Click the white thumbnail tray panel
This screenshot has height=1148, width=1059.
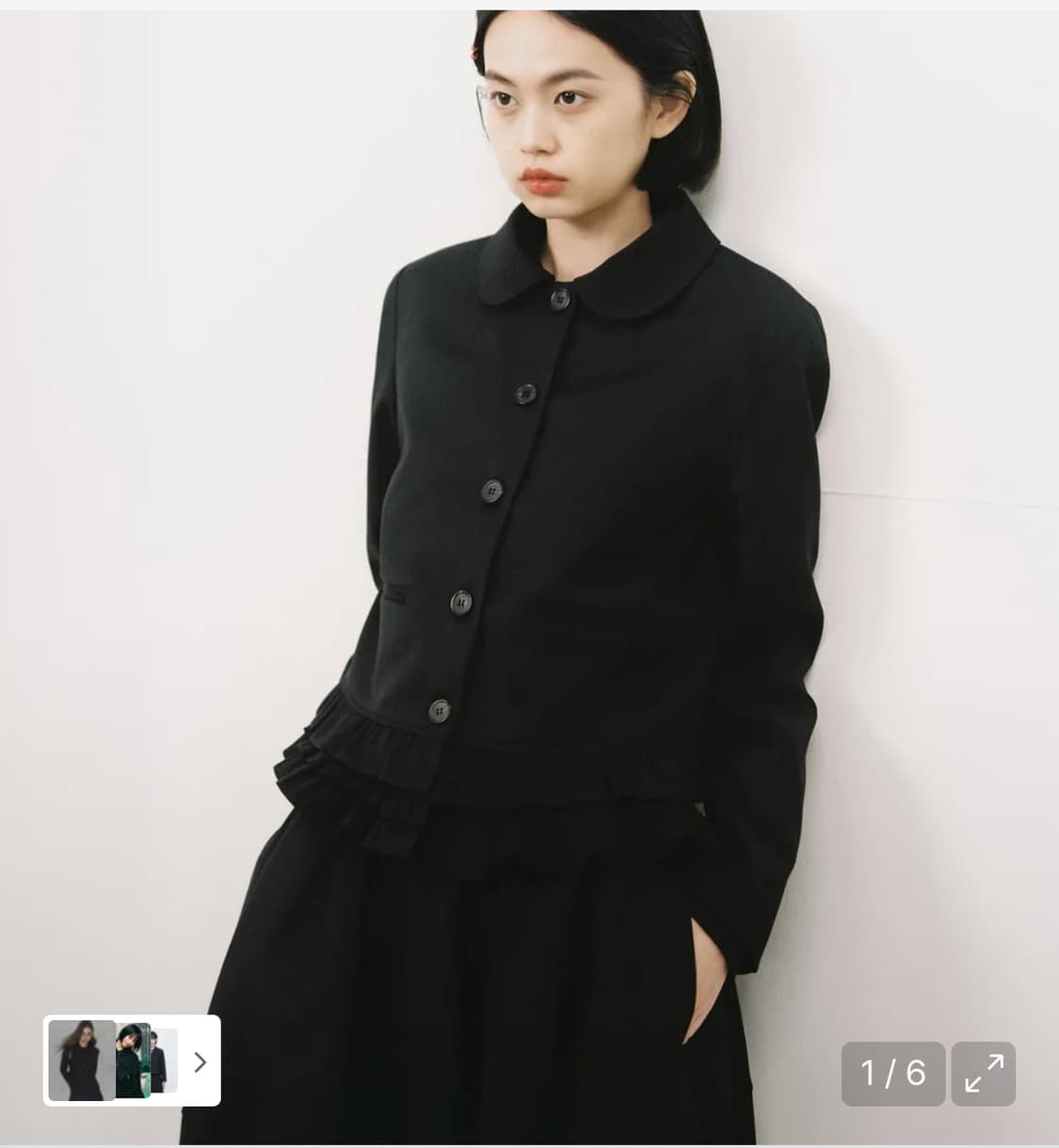[x=130, y=1061]
